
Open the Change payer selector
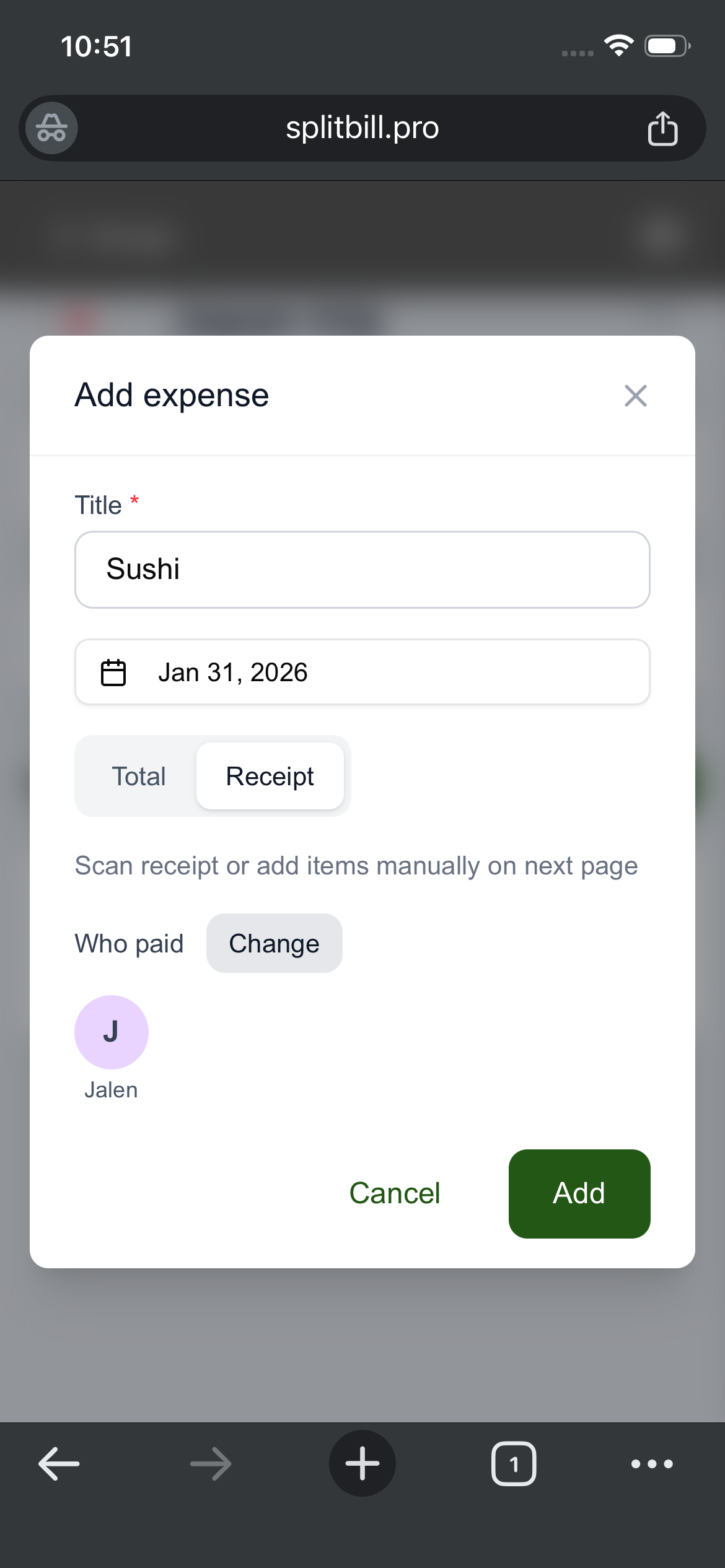click(x=274, y=943)
